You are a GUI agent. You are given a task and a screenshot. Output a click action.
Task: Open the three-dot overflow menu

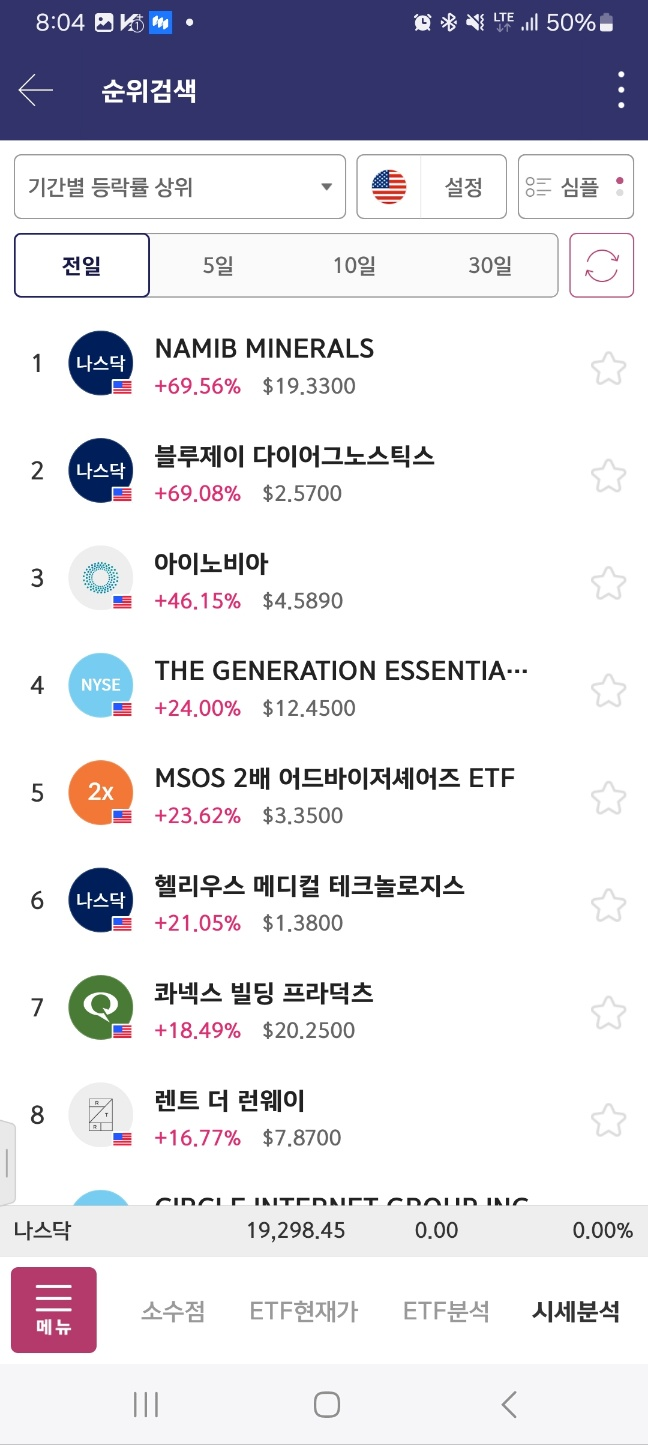point(621,91)
